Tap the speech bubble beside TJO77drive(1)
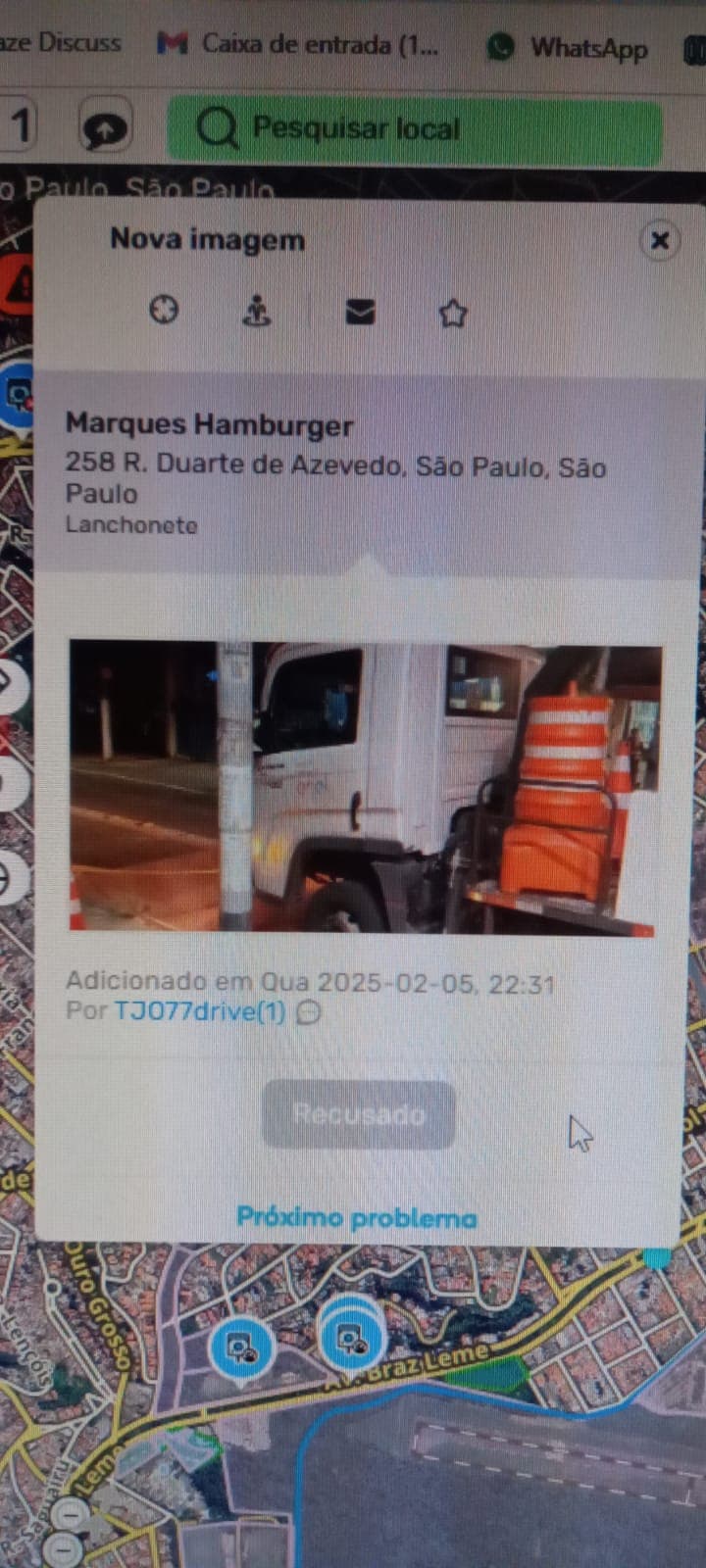Screen dimensions: 706x1568 coord(309,1012)
